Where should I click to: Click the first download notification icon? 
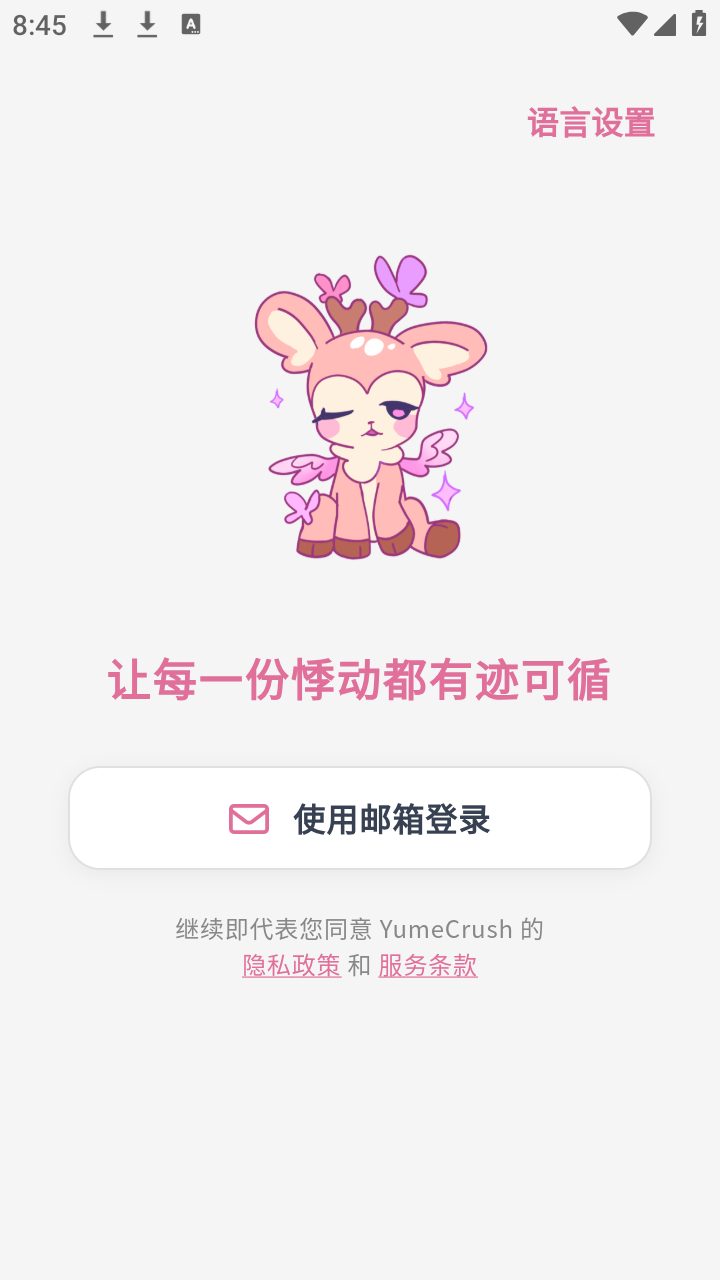pyautogui.click(x=103, y=25)
